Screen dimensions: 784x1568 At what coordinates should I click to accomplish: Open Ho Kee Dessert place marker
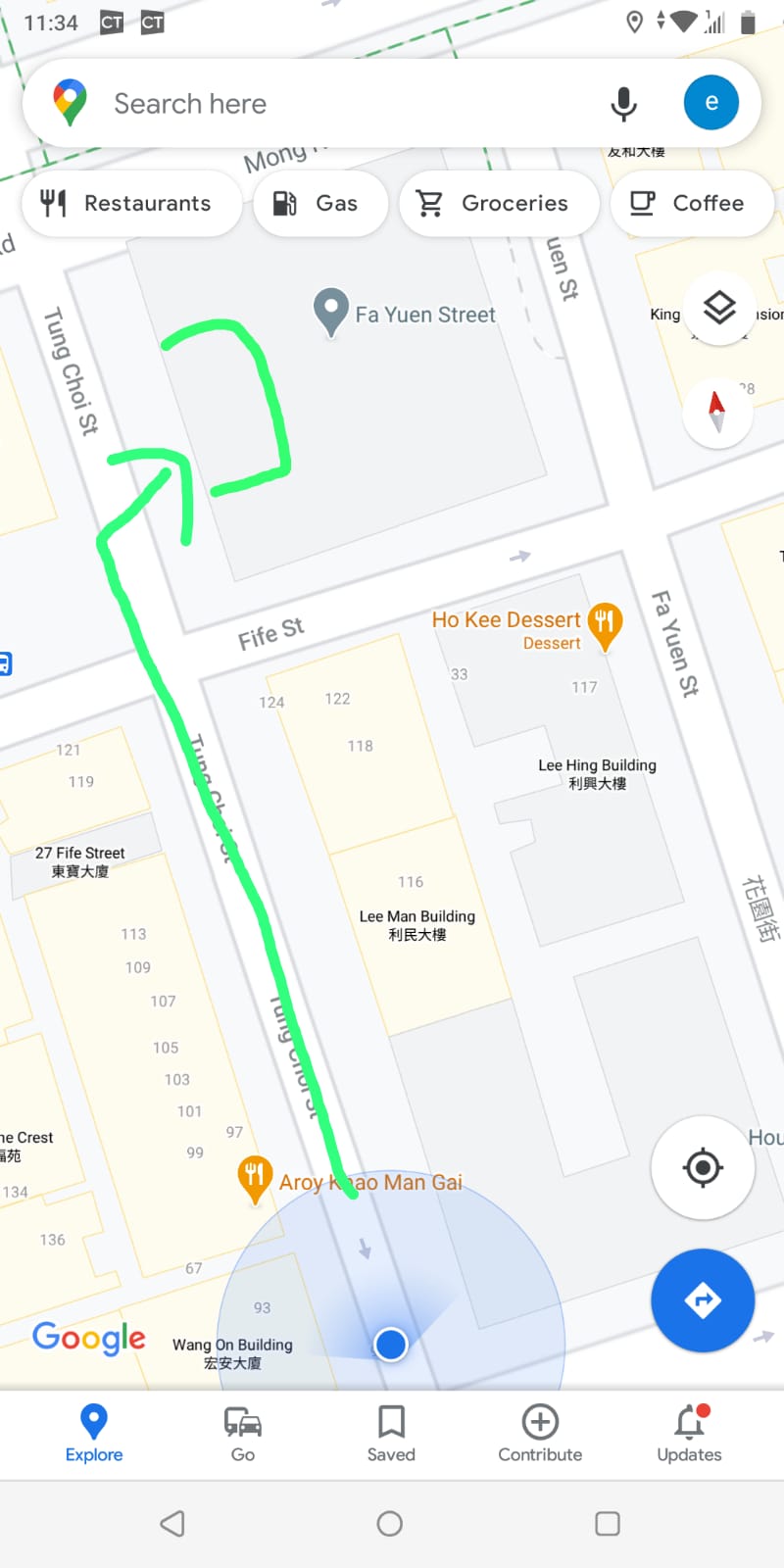[605, 623]
